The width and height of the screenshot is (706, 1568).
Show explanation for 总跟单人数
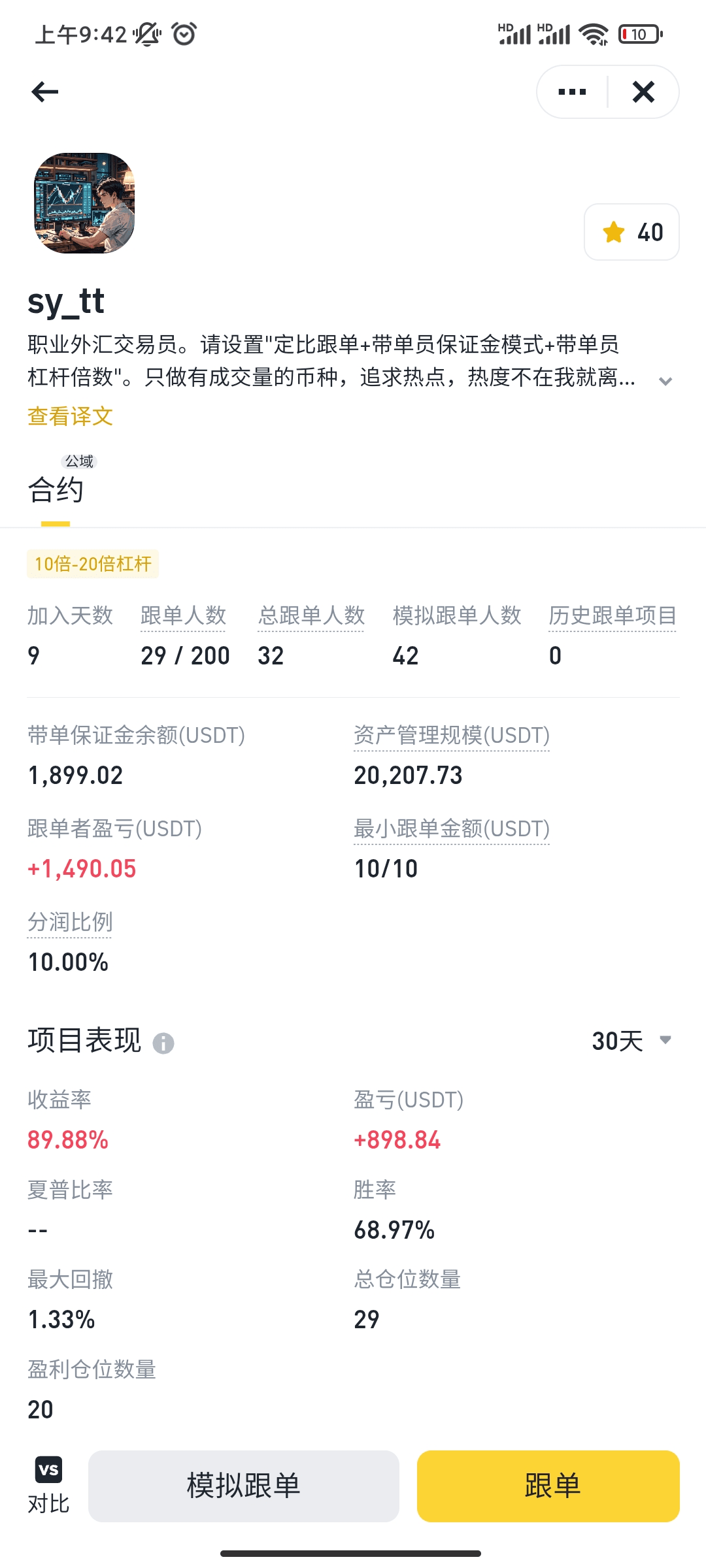tap(311, 615)
